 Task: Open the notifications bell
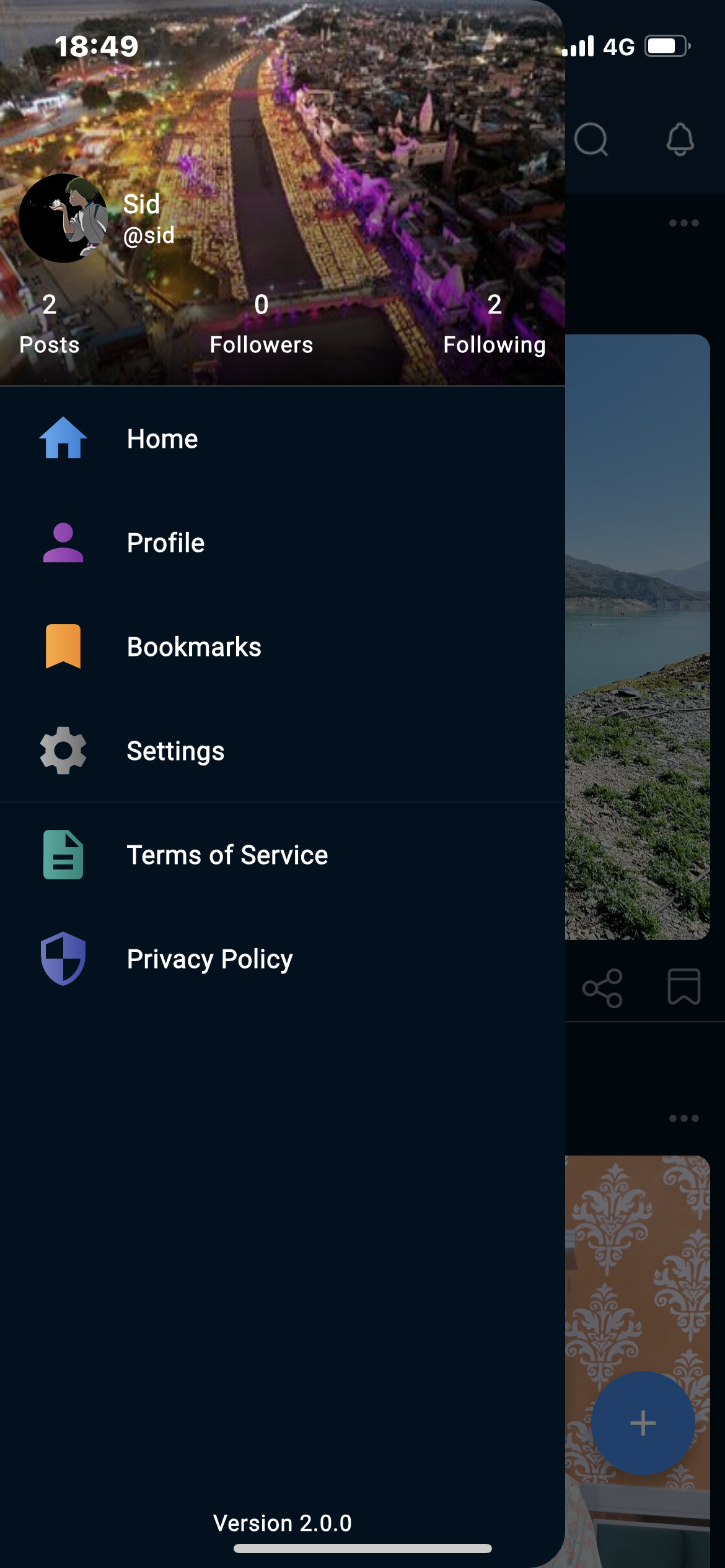(x=680, y=139)
